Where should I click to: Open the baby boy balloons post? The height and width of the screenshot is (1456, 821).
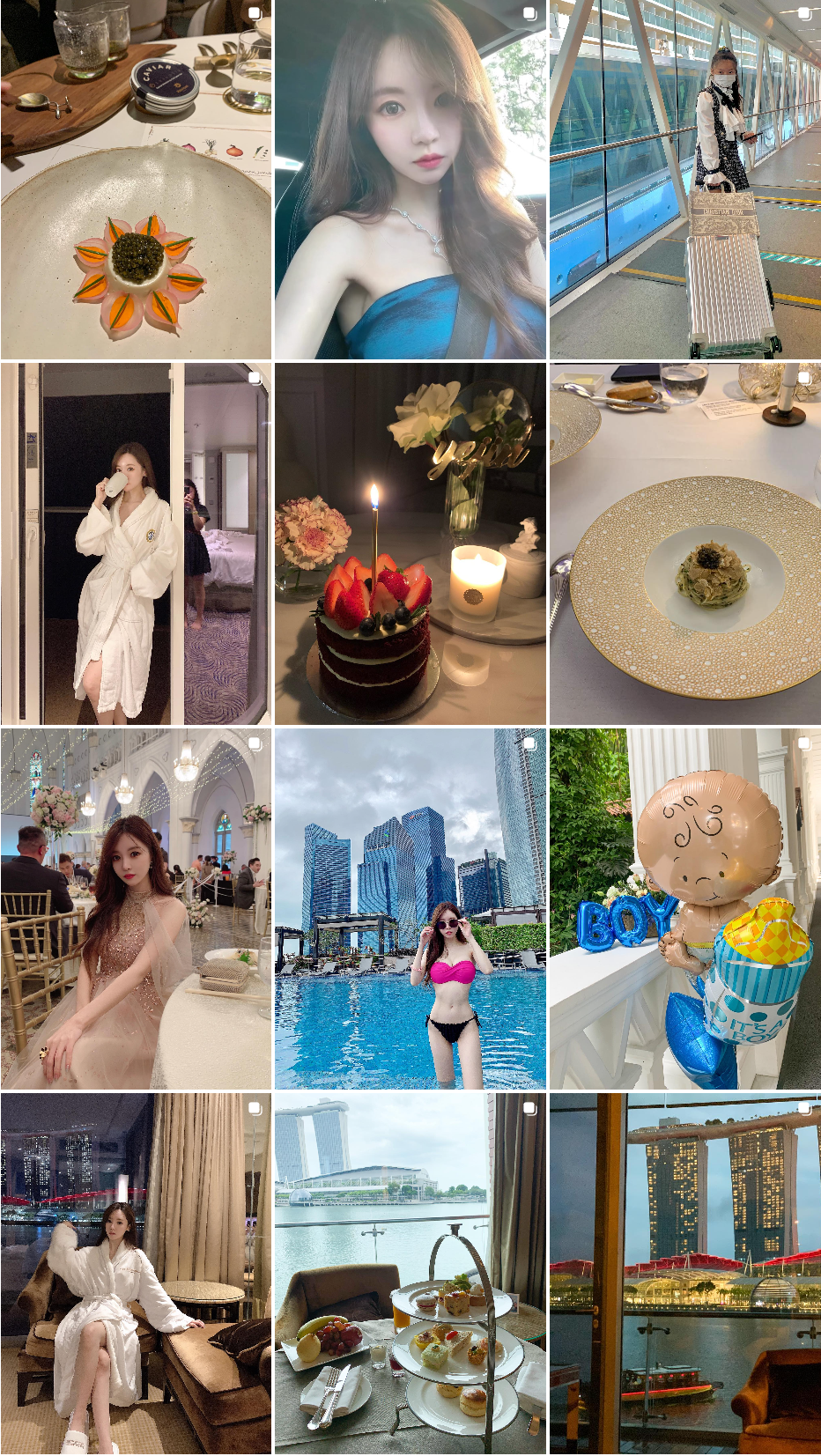(684, 908)
